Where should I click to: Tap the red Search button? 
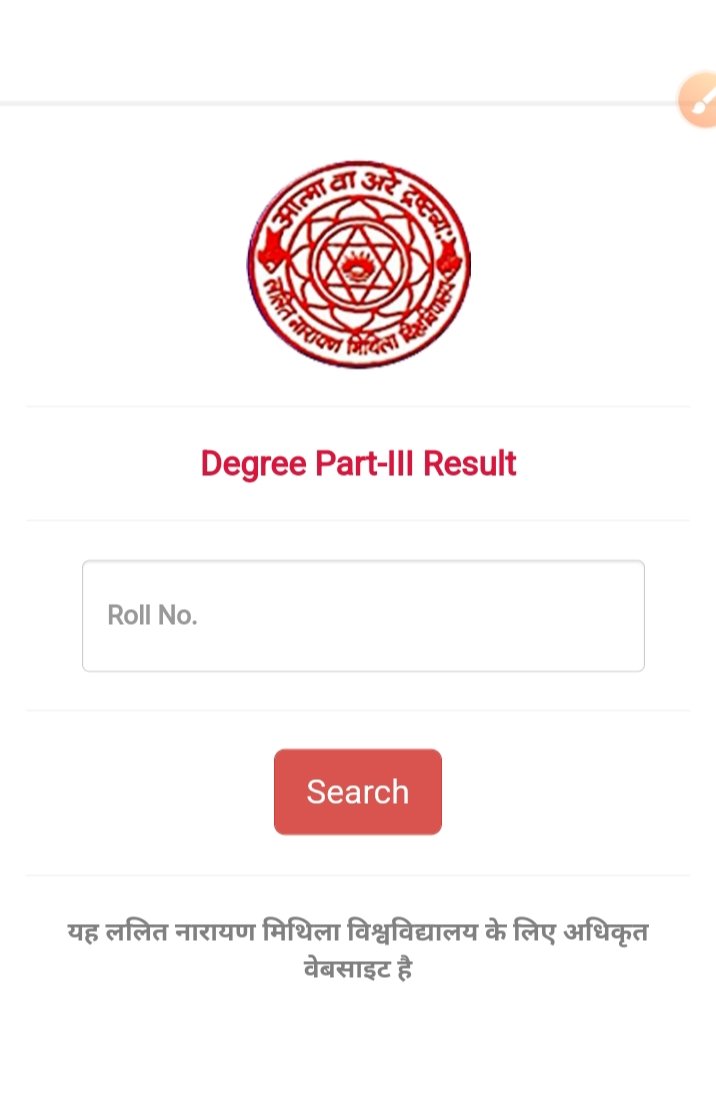[x=357, y=791]
